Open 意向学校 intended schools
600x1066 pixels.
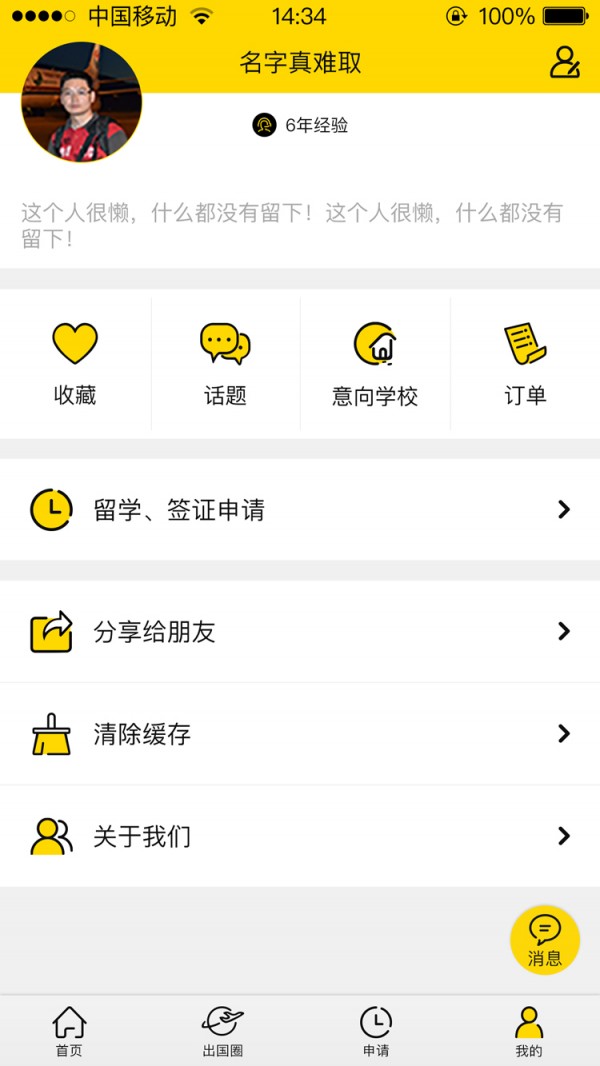(x=375, y=364)
